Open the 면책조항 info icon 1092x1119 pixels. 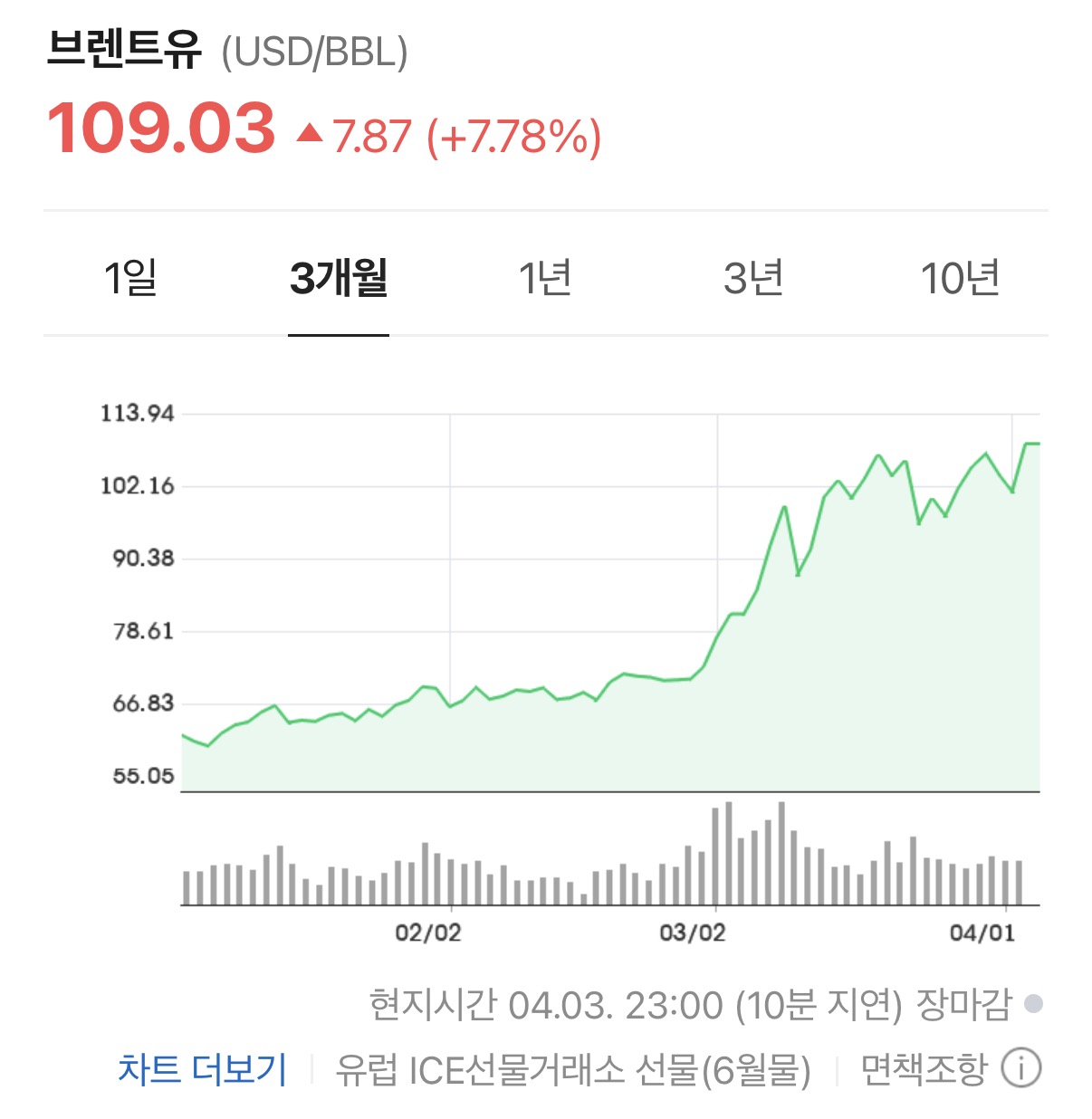point(1021,1068)
